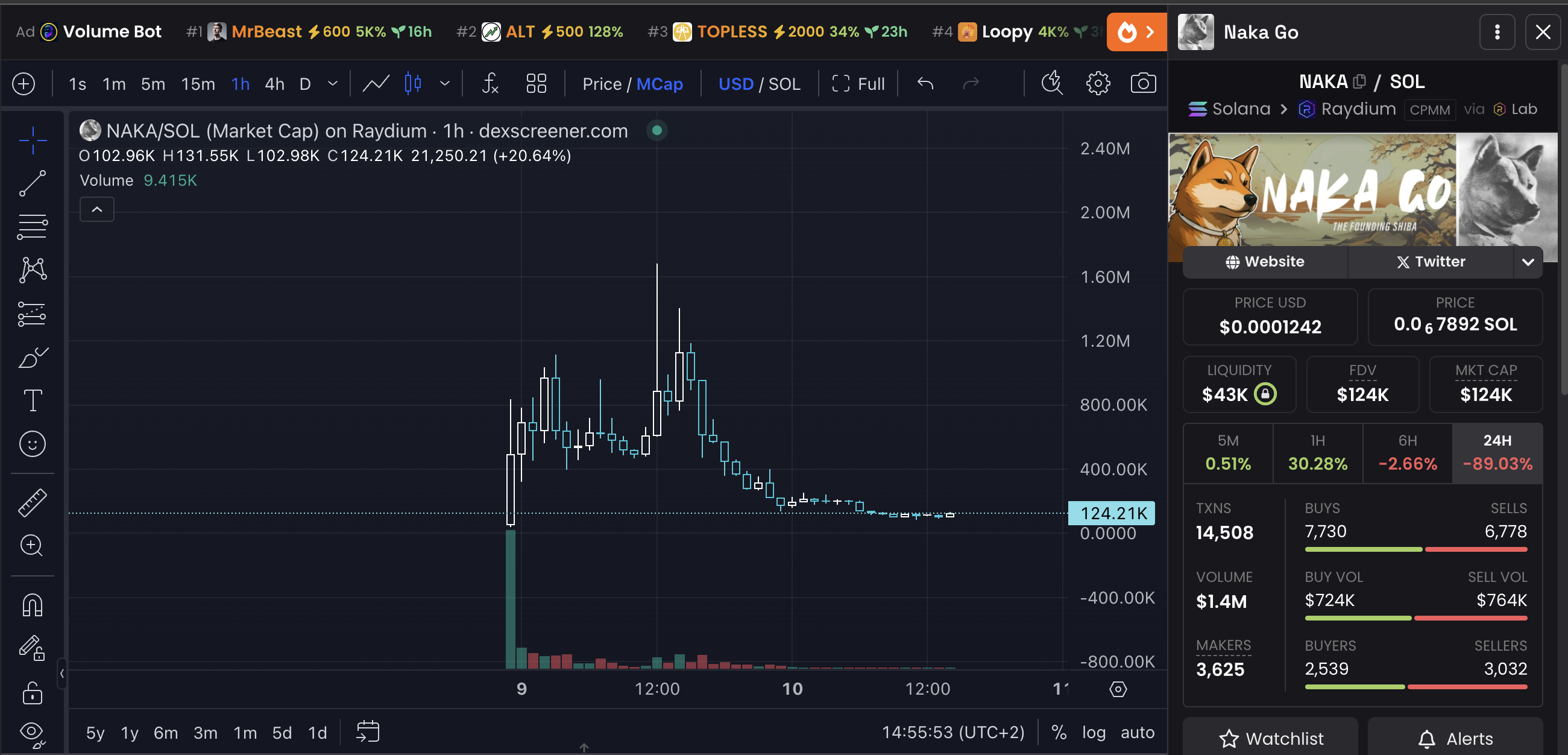Select the 6H stats tab
Screen dimensions: 1568x755
tap(1407, 453)
